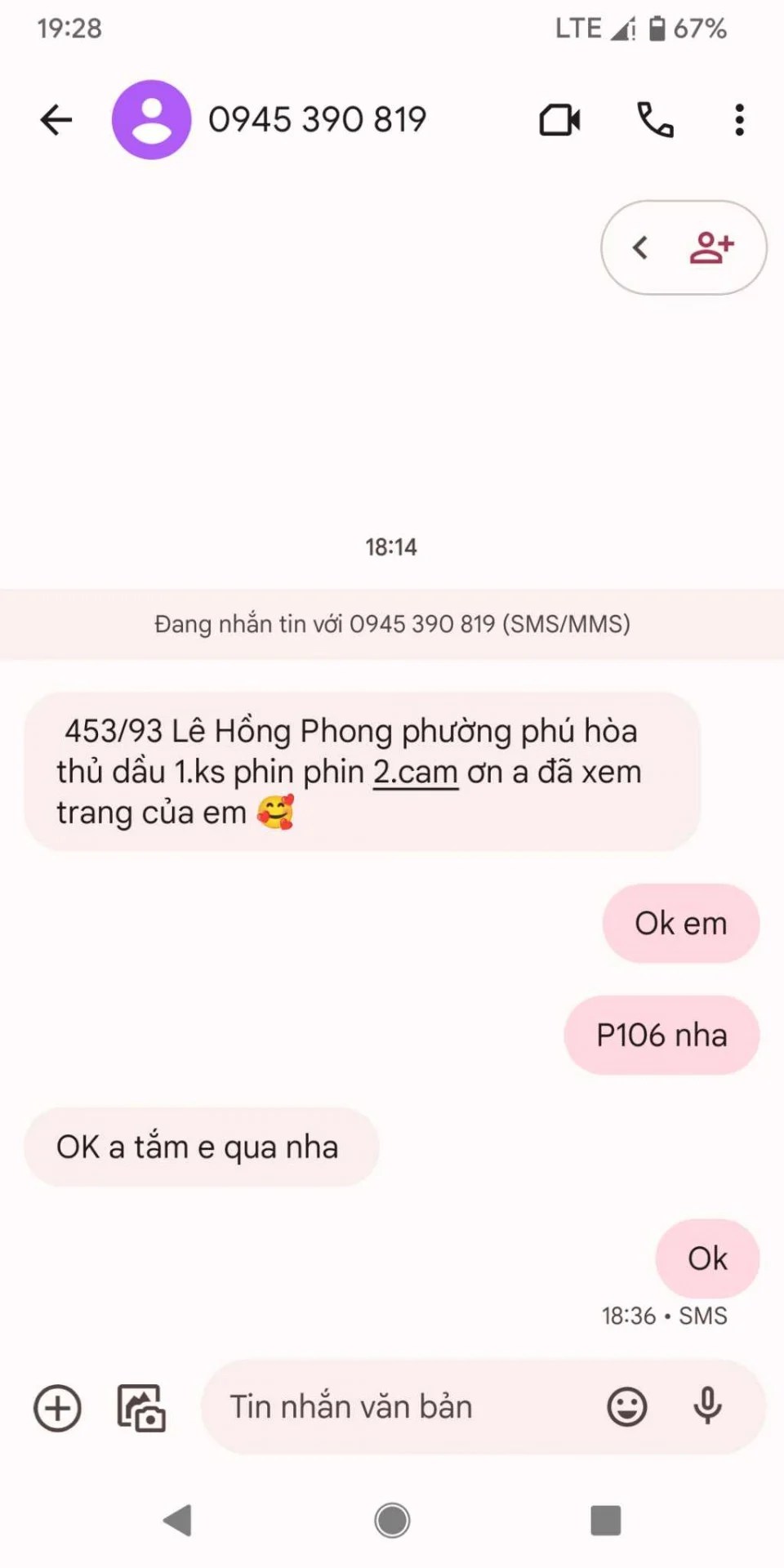Focus the Tin nhắn văn bản field

click(400, 1407)
